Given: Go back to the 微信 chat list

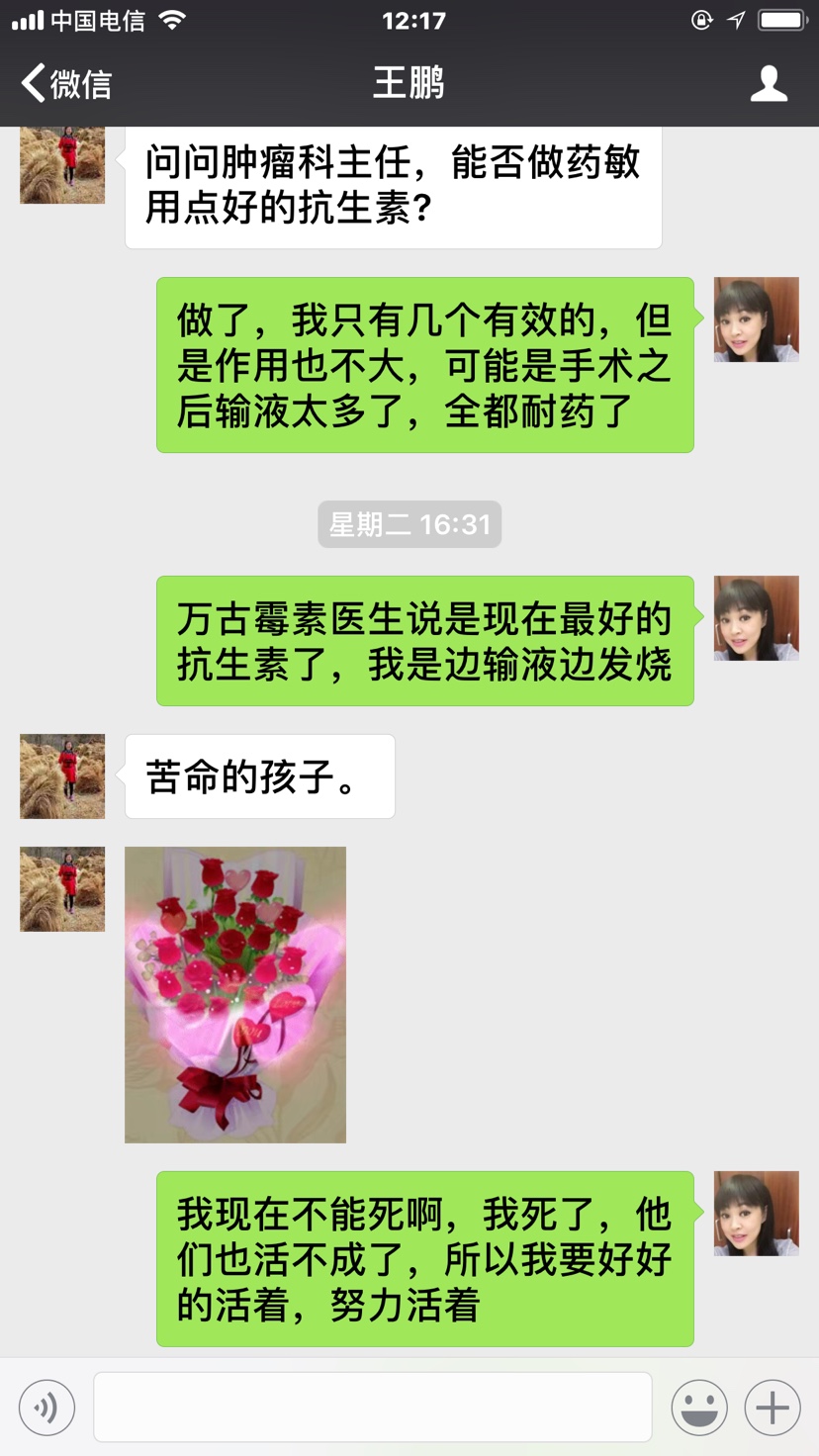Looking at the screenshot, I should pyautogui.click(x=65, y=84).
